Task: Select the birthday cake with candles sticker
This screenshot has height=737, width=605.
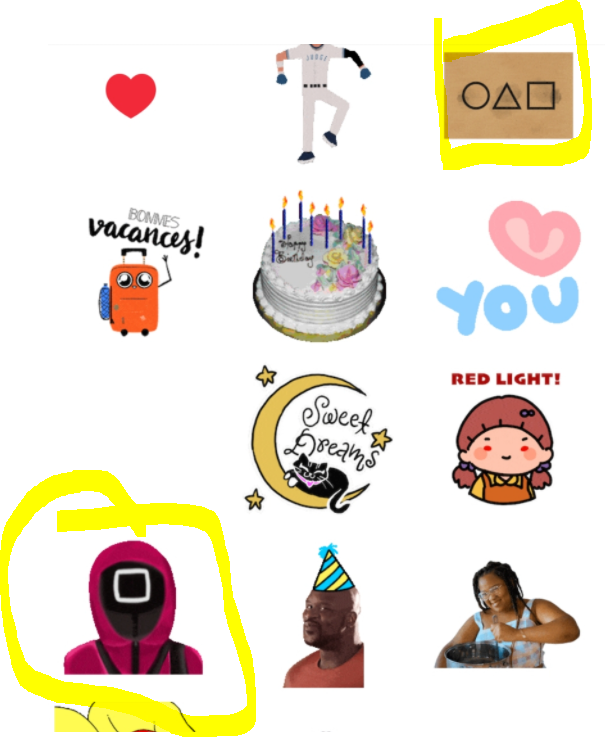Action: click(x=318, y=268)
